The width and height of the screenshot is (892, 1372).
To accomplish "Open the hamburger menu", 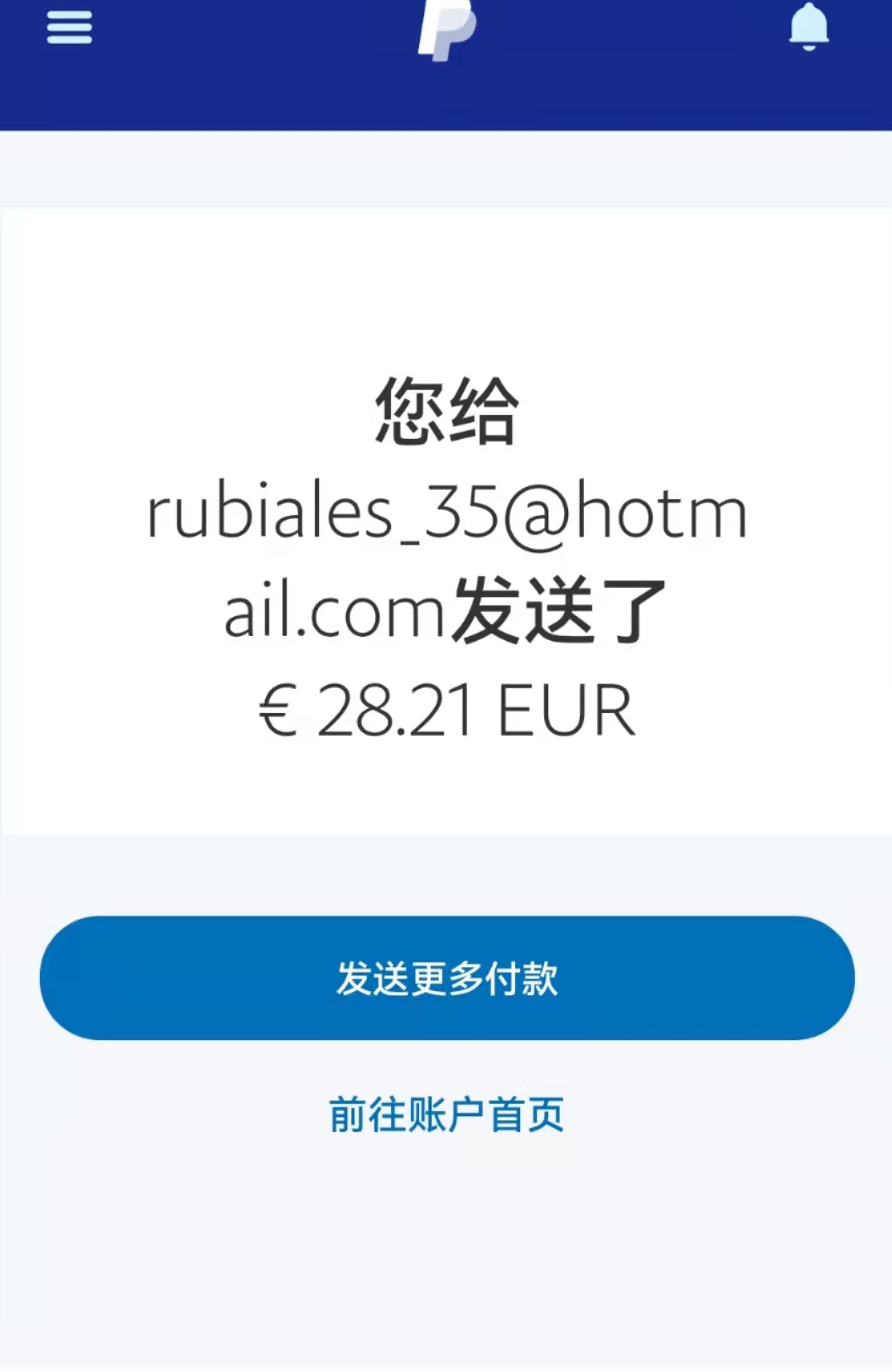I will tap(70, 29).
